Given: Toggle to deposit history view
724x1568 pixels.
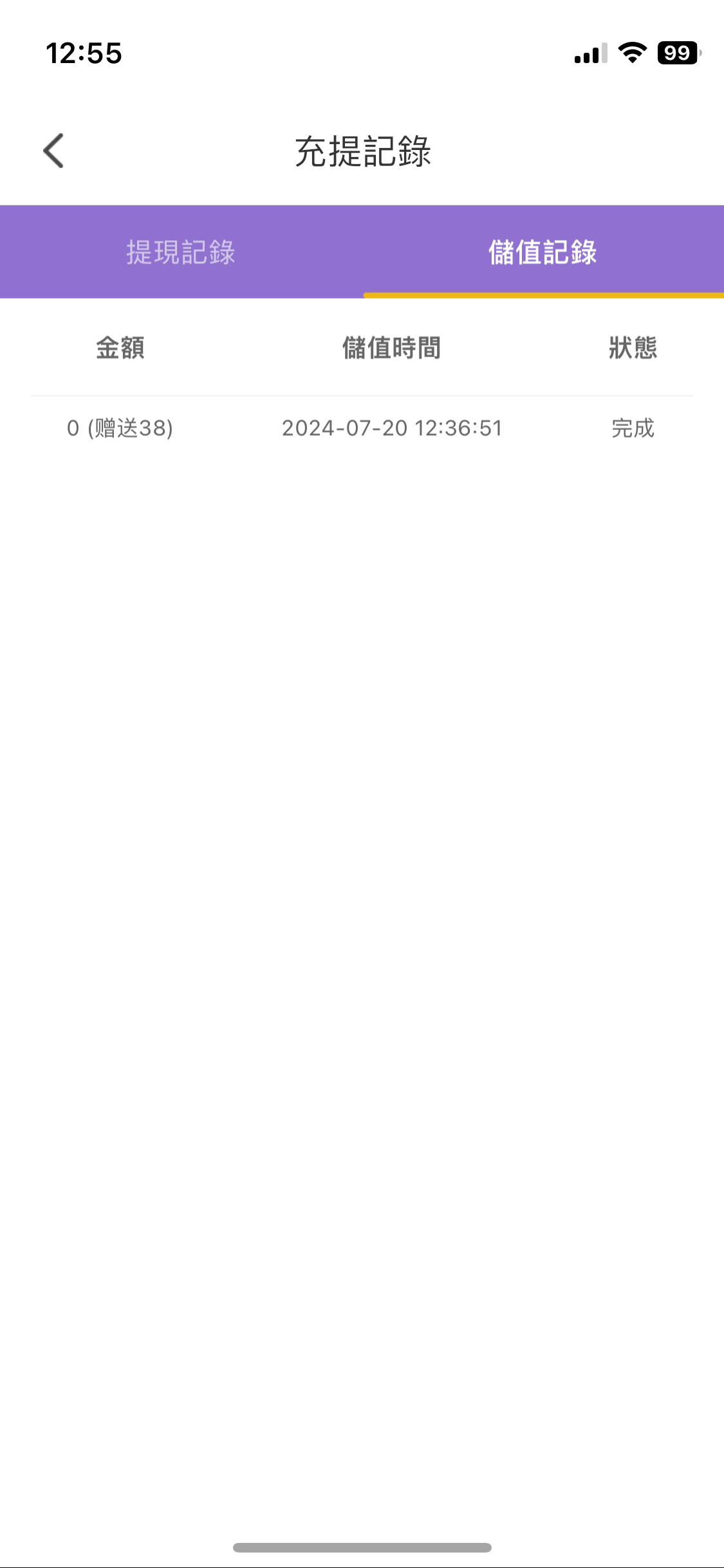Looking at the screenshot, I should click(x=544, y=252).
